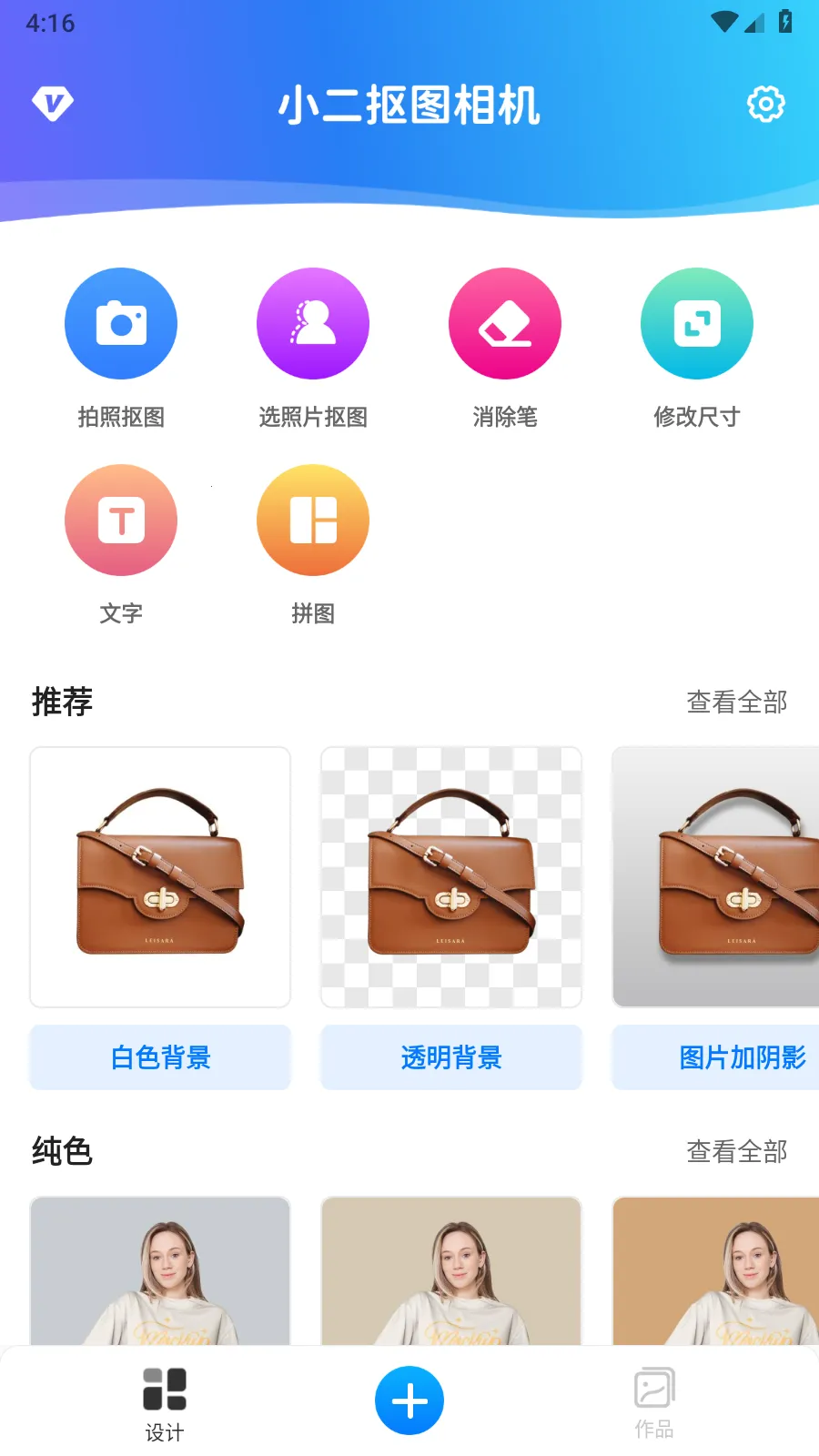Select 修改尺寸 resize tool
Image resolution: width=819 pixels, height=1456 pixels.
(697, 324)
